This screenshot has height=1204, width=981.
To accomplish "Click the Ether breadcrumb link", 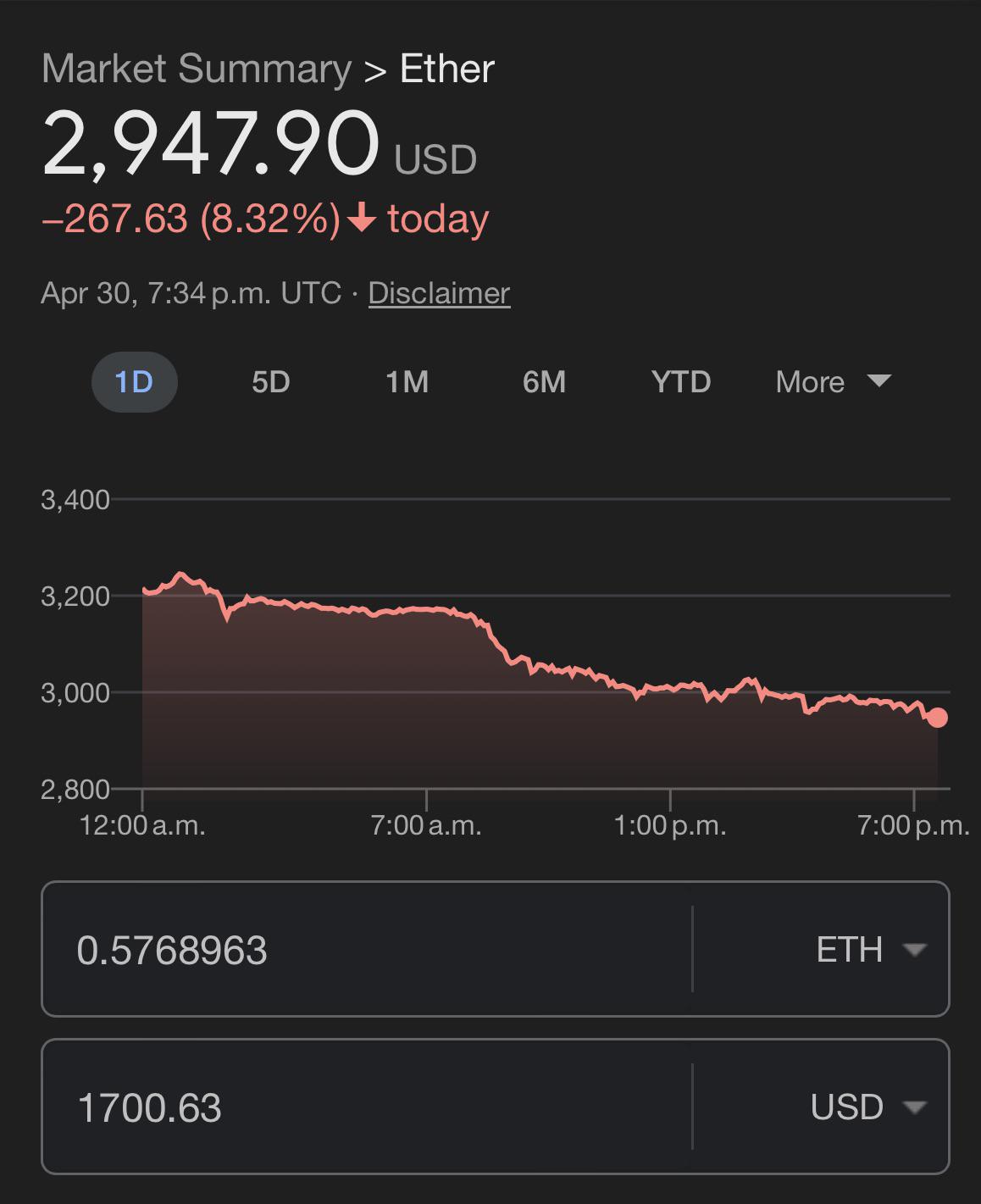I will coord(445,71).
